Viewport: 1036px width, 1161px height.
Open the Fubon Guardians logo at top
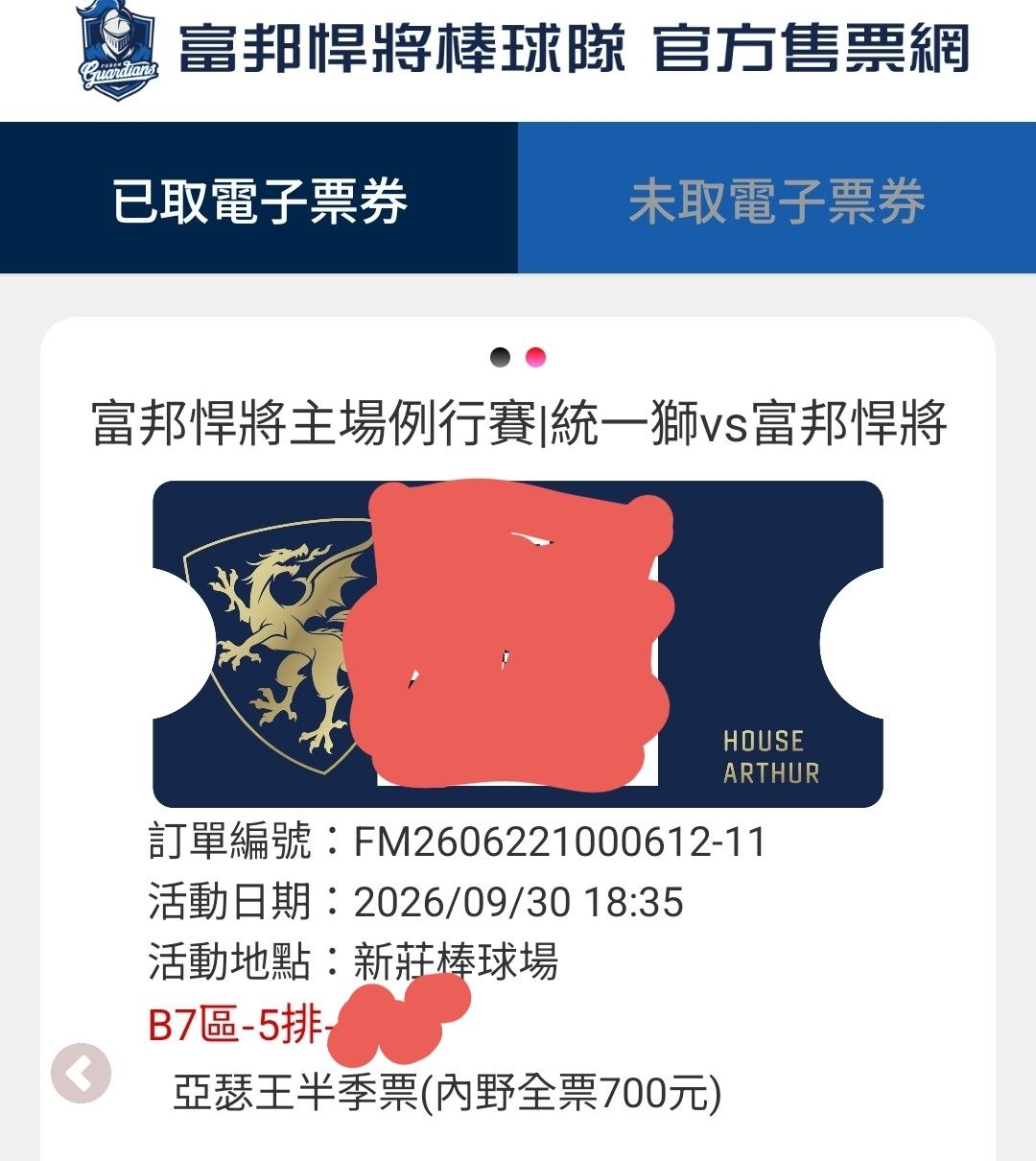(117, 50)
